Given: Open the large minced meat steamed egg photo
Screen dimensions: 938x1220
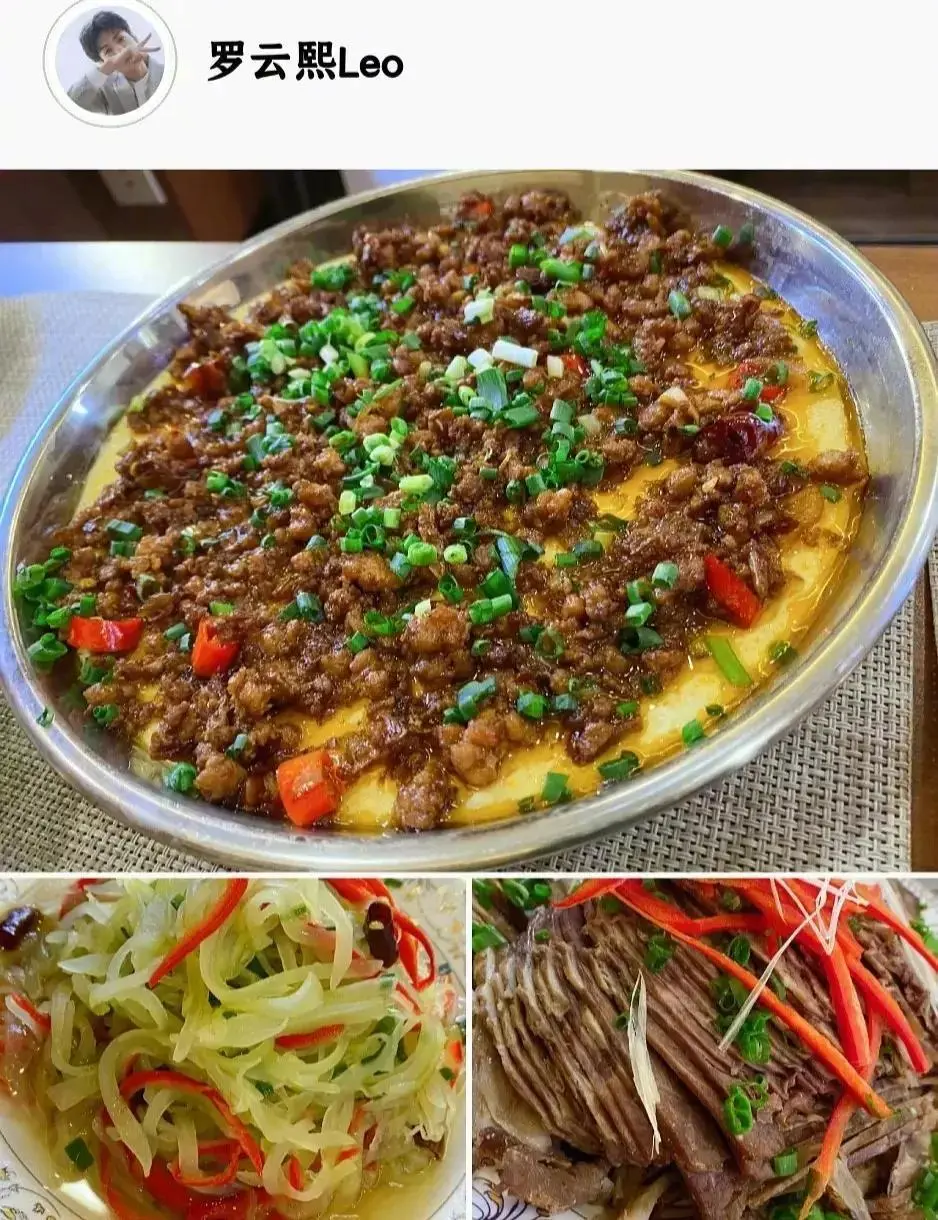Looking at the screenshot, I should 469,520.
